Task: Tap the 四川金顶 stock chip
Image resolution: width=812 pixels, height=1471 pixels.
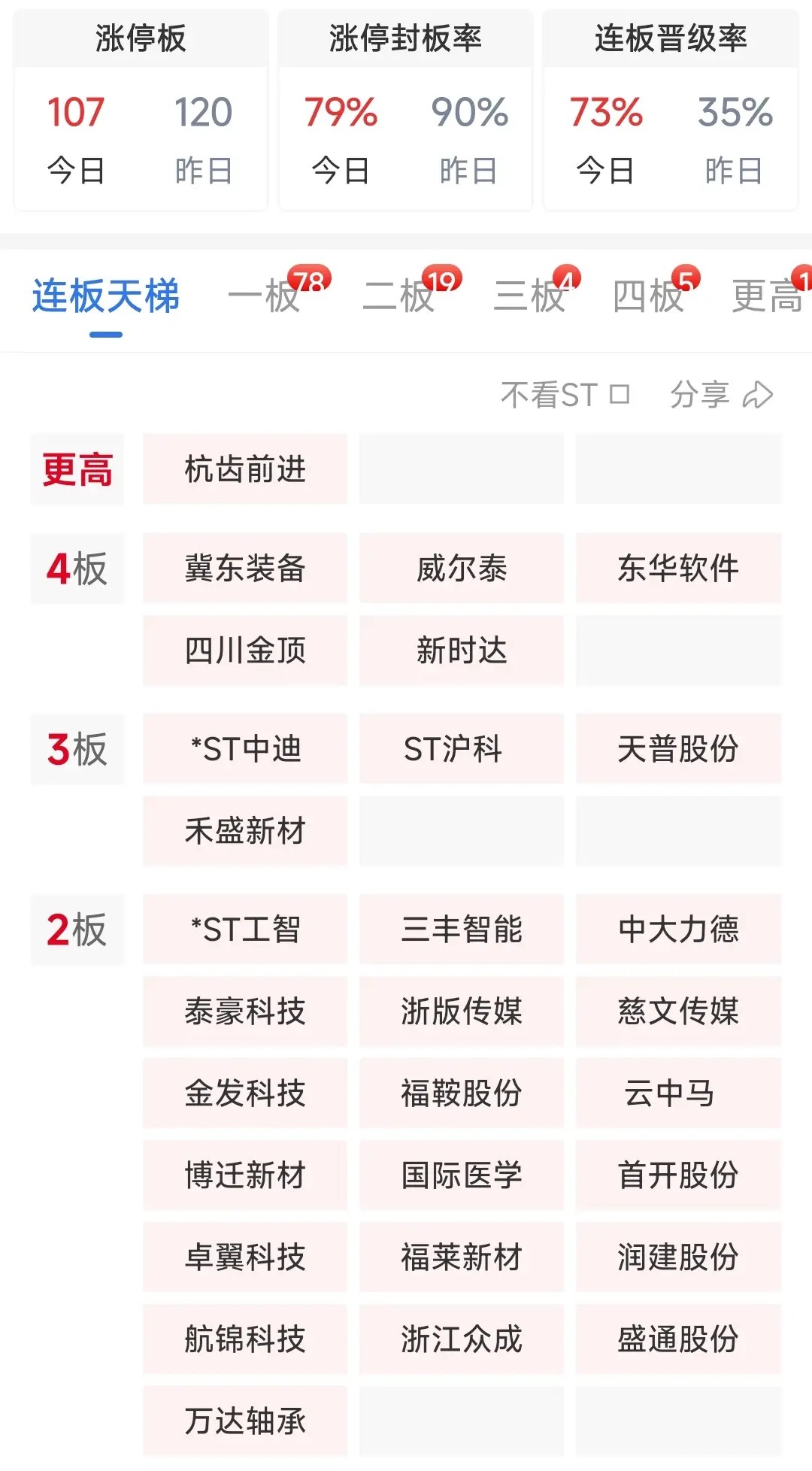Action: click(245, 650)
